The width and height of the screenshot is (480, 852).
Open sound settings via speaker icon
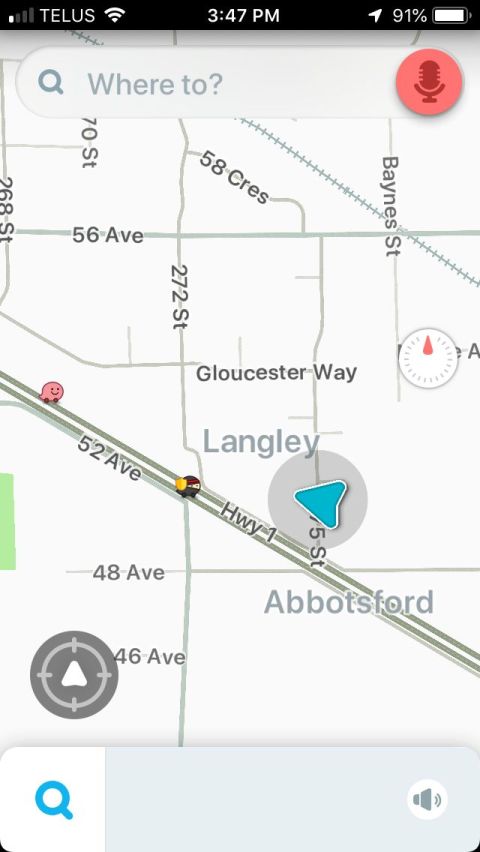pyautogui.click(x=427, y=799)
